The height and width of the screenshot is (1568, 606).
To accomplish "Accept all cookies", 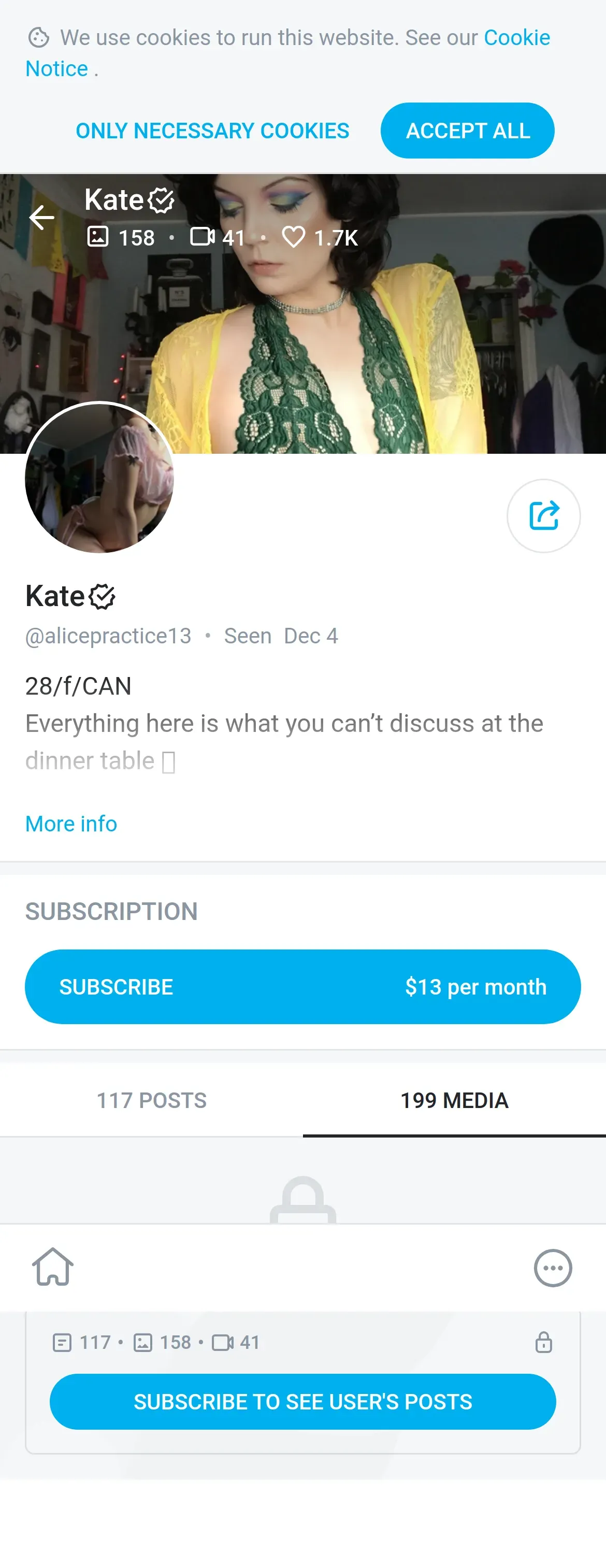I will [x=467, y=131].
